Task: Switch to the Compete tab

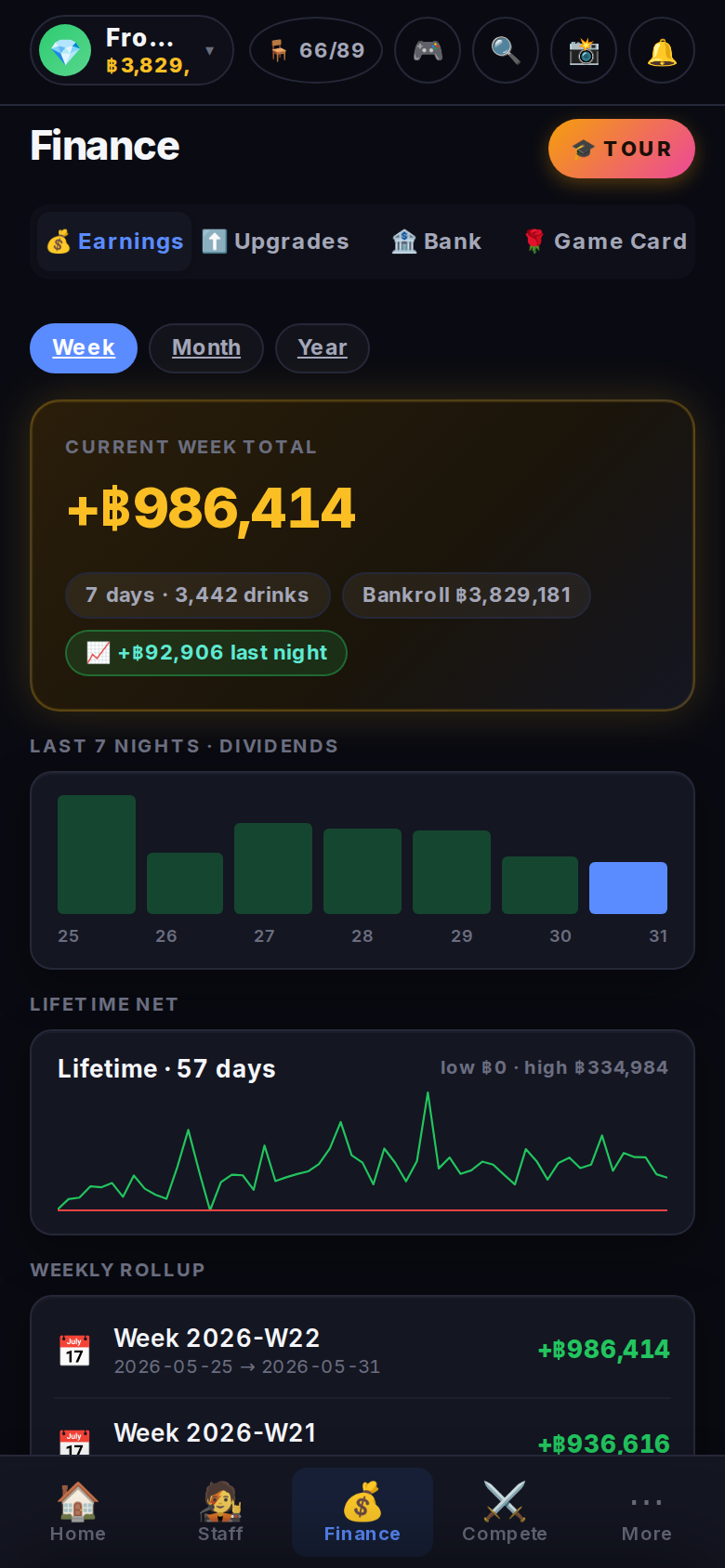Action: pos(505,1512)
